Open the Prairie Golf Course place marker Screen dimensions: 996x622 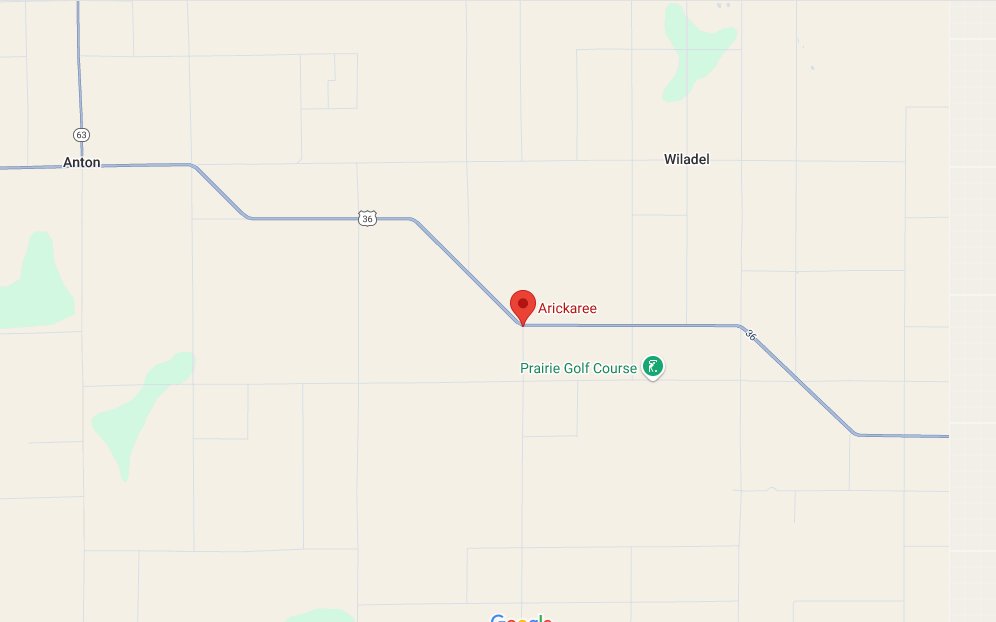[653, 367]
